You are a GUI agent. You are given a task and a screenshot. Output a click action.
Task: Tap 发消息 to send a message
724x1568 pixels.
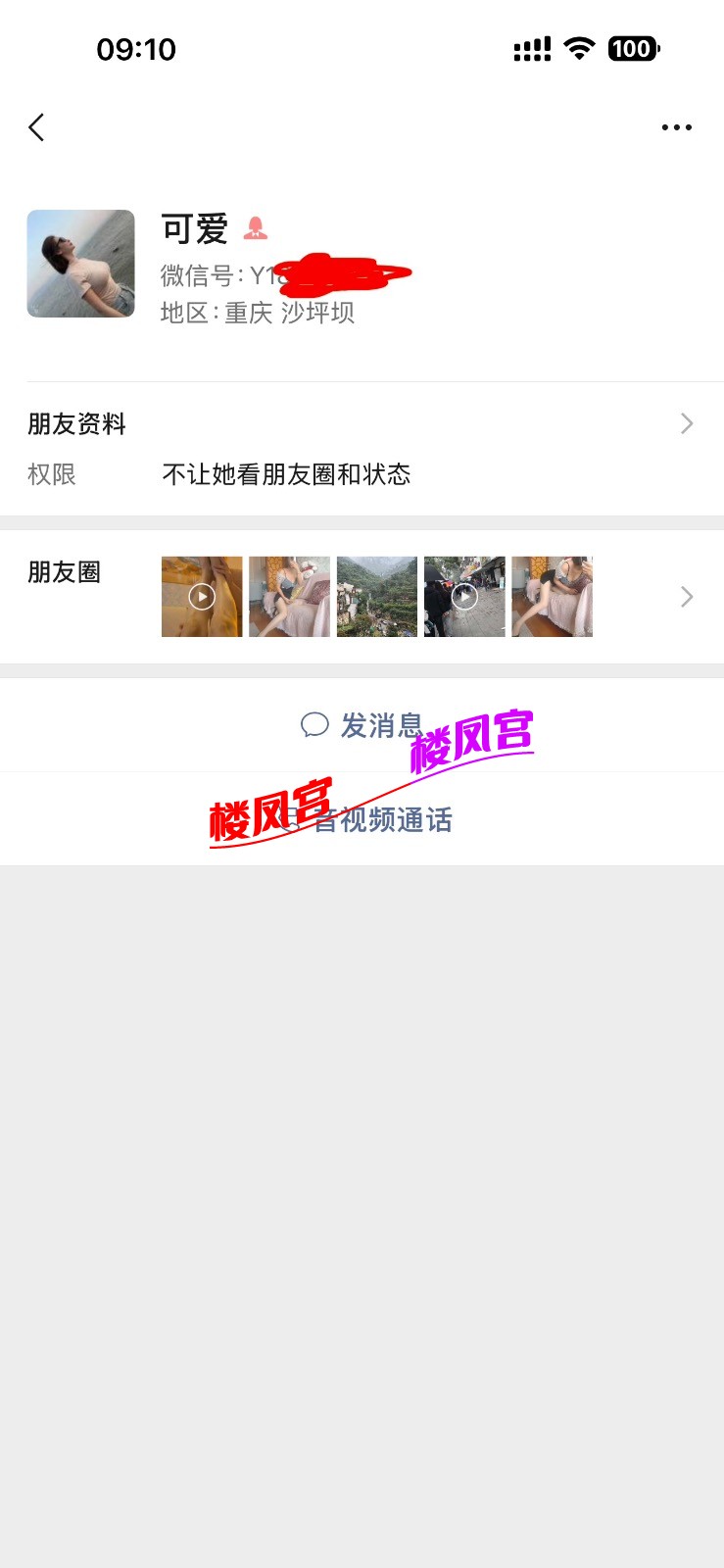click(362, 725)
